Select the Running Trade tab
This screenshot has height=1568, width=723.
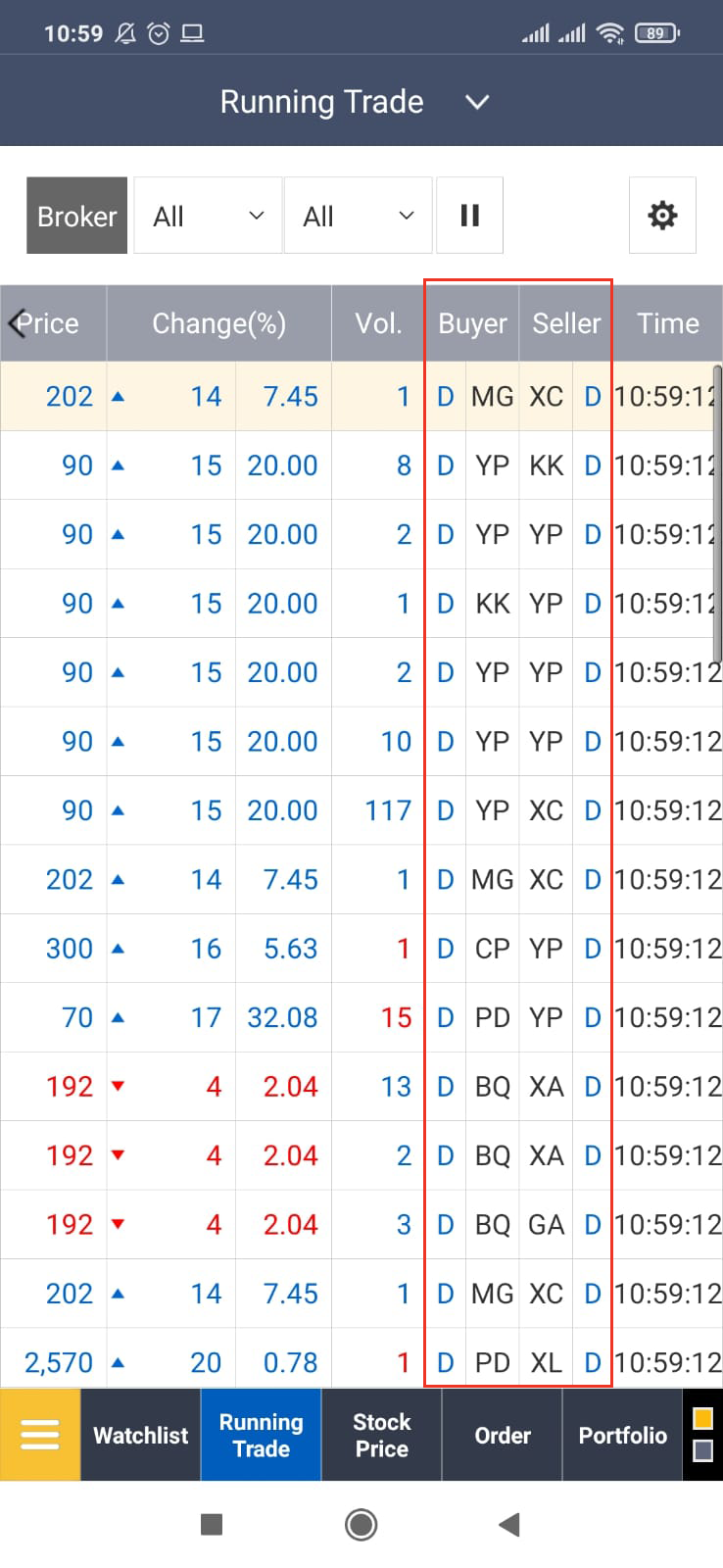coord(261,1435)
